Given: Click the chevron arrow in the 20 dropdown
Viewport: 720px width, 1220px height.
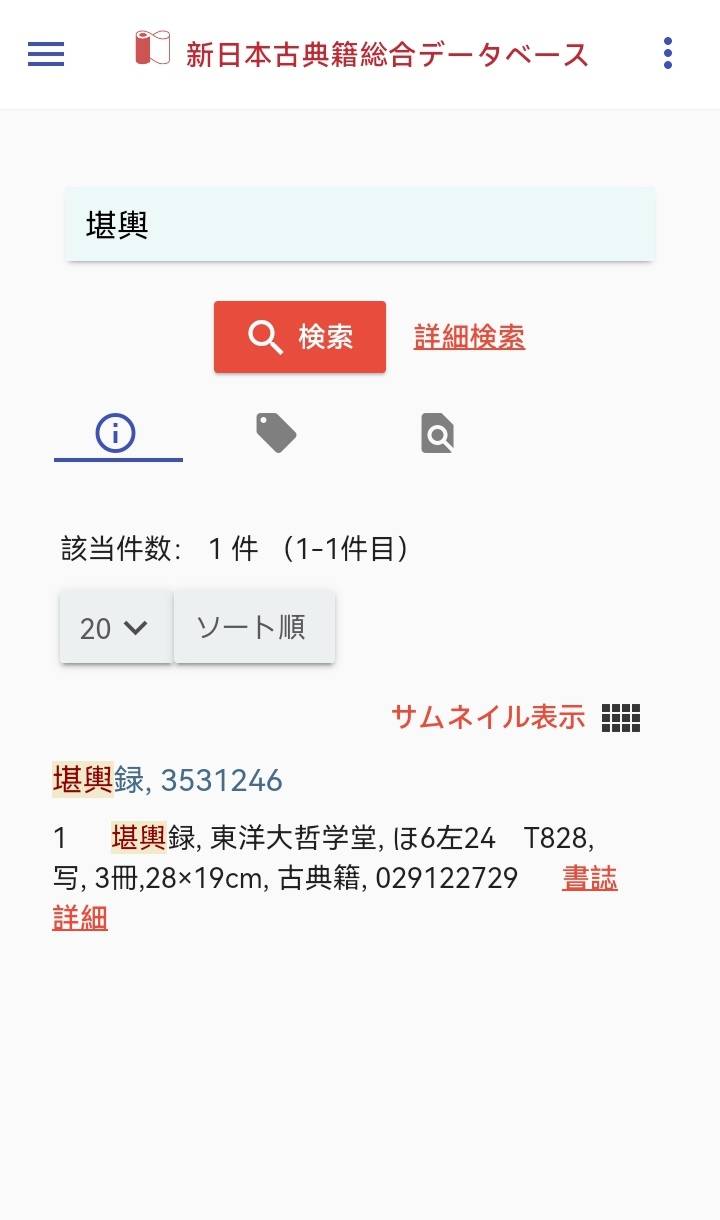Looking at the screenshot, I should 136,627.
